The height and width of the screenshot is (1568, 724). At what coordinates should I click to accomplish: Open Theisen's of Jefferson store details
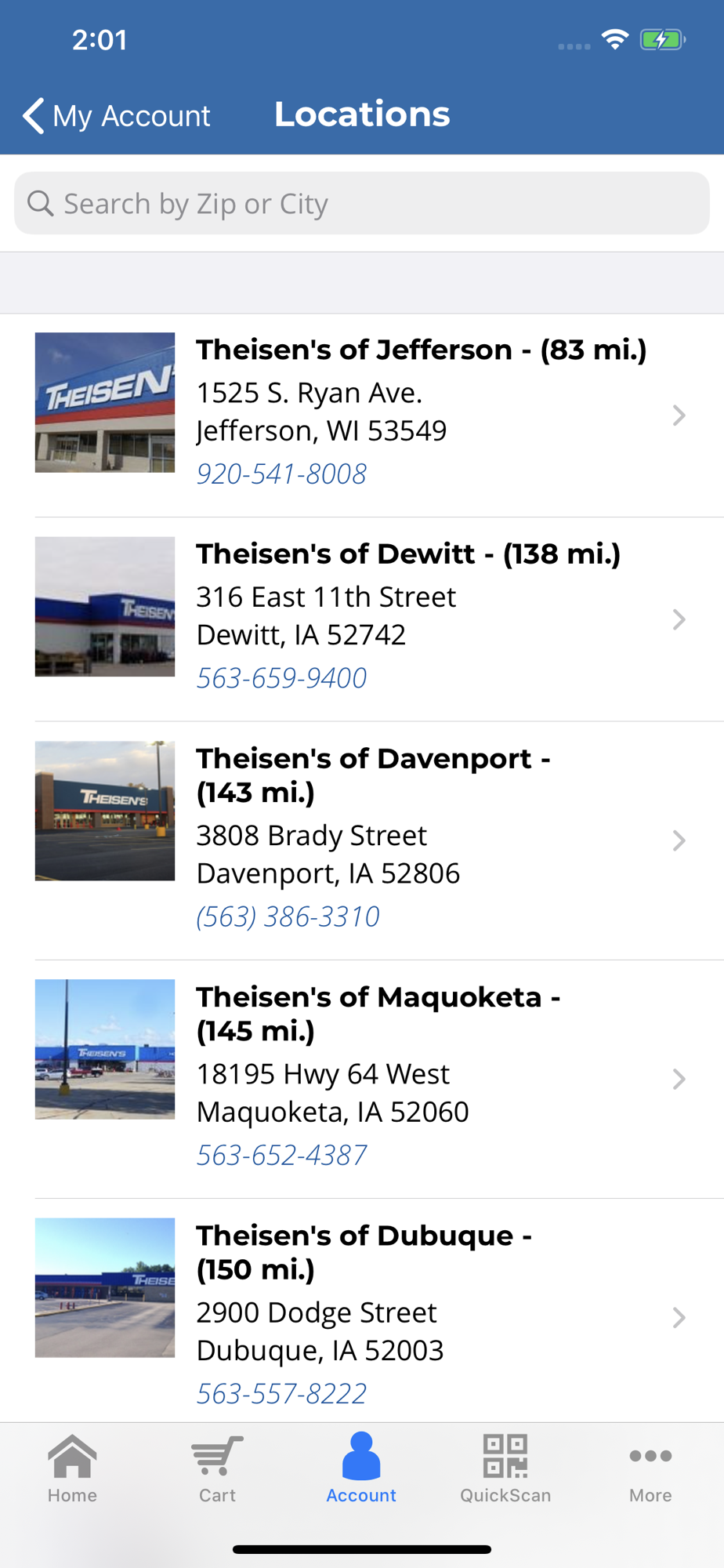tap(421, 350)
